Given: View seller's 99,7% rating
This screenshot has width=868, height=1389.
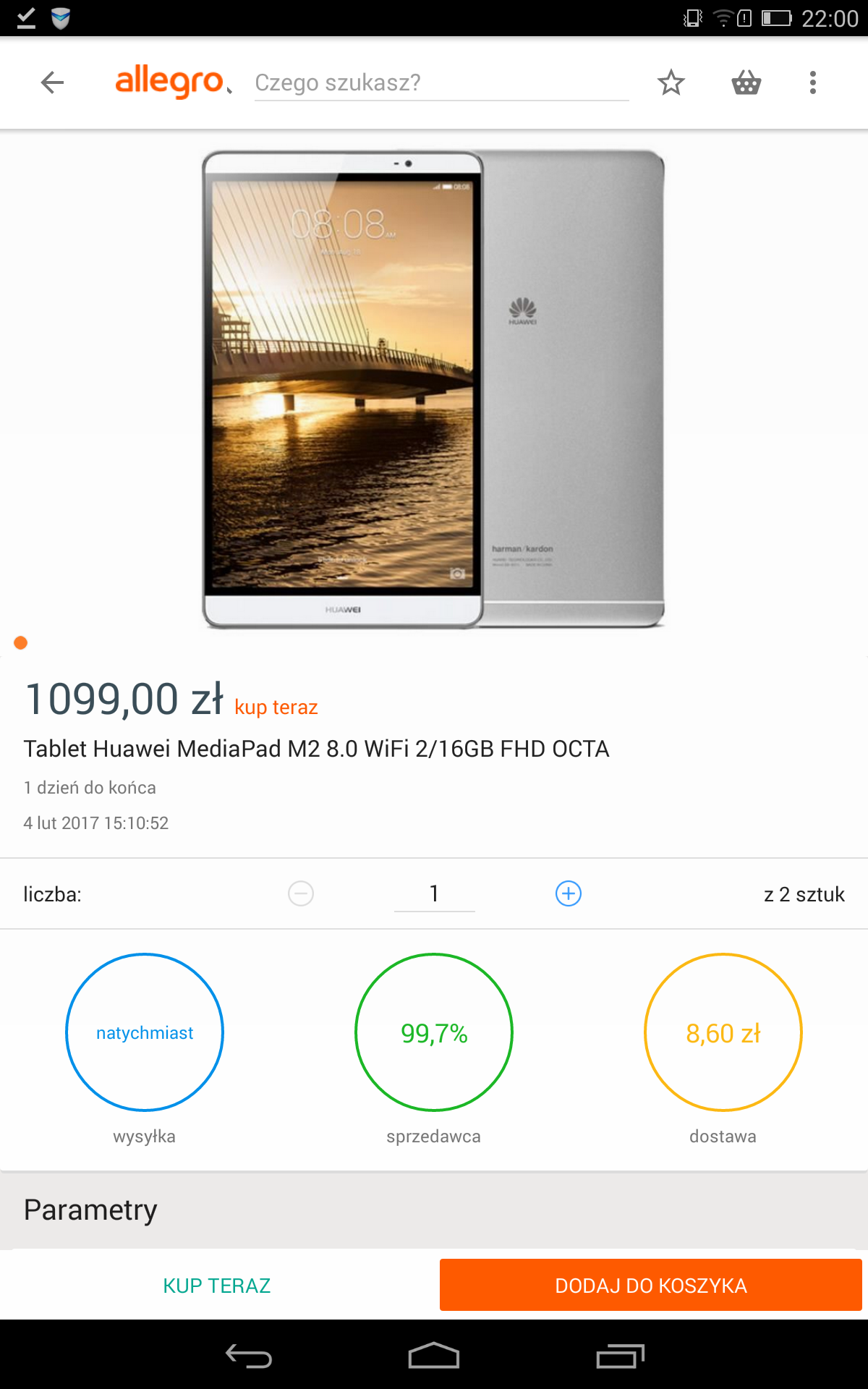Looking at the screenshot, I should [x=434, y=1032].
